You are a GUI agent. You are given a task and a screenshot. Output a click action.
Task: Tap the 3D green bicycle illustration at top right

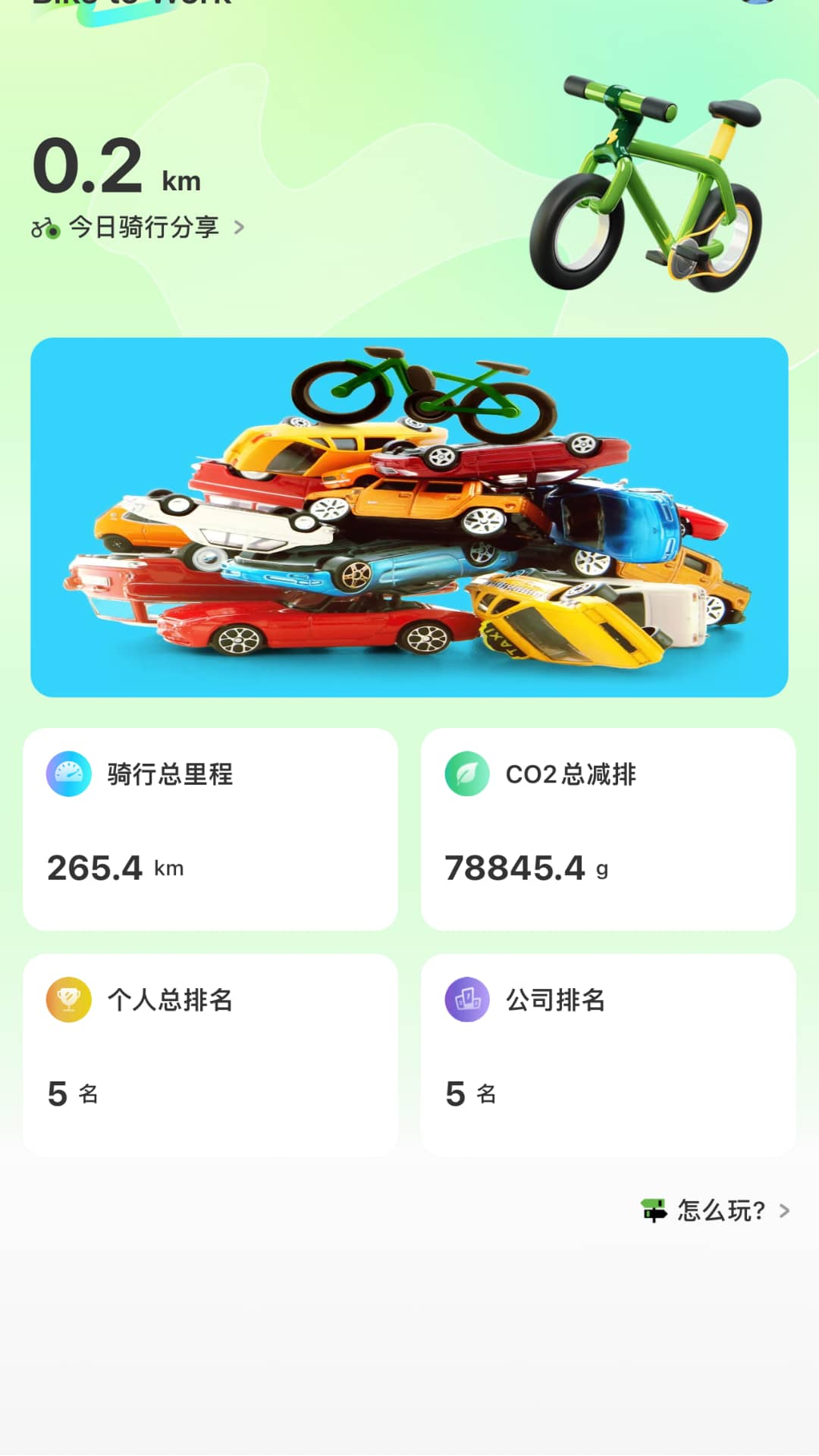(648, 182)
